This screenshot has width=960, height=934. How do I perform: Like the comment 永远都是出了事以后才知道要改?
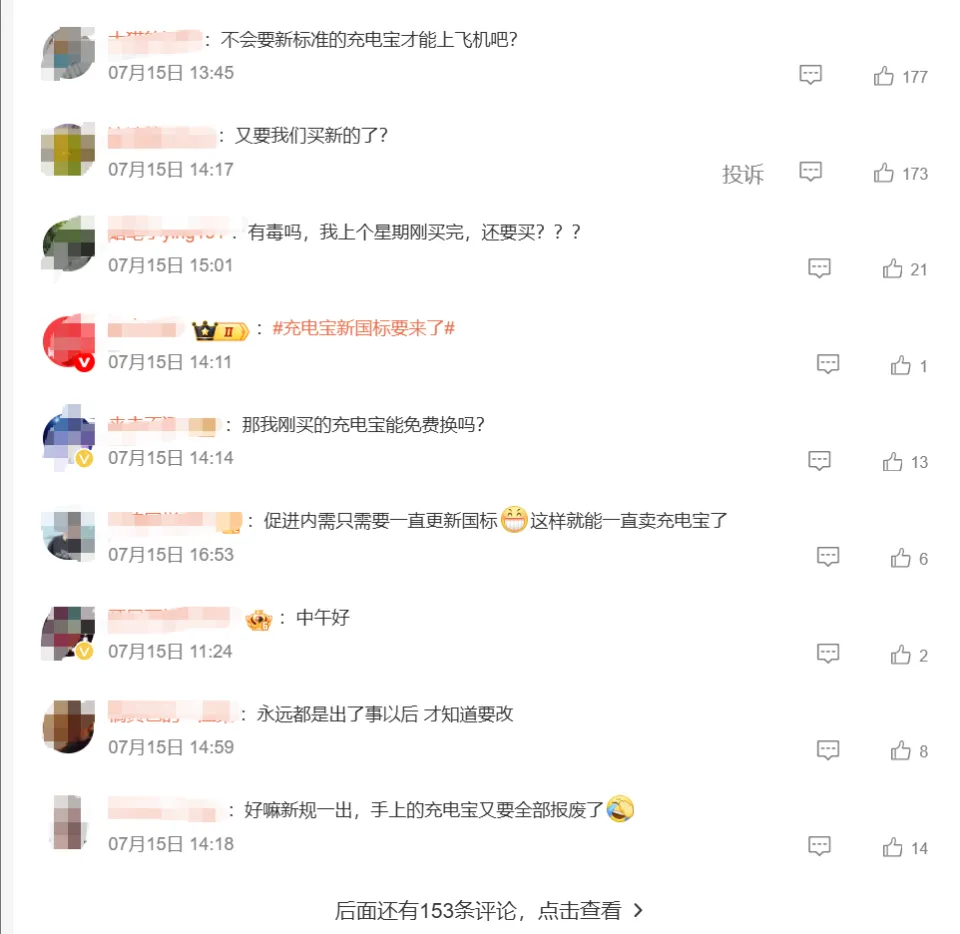[901, 751]
